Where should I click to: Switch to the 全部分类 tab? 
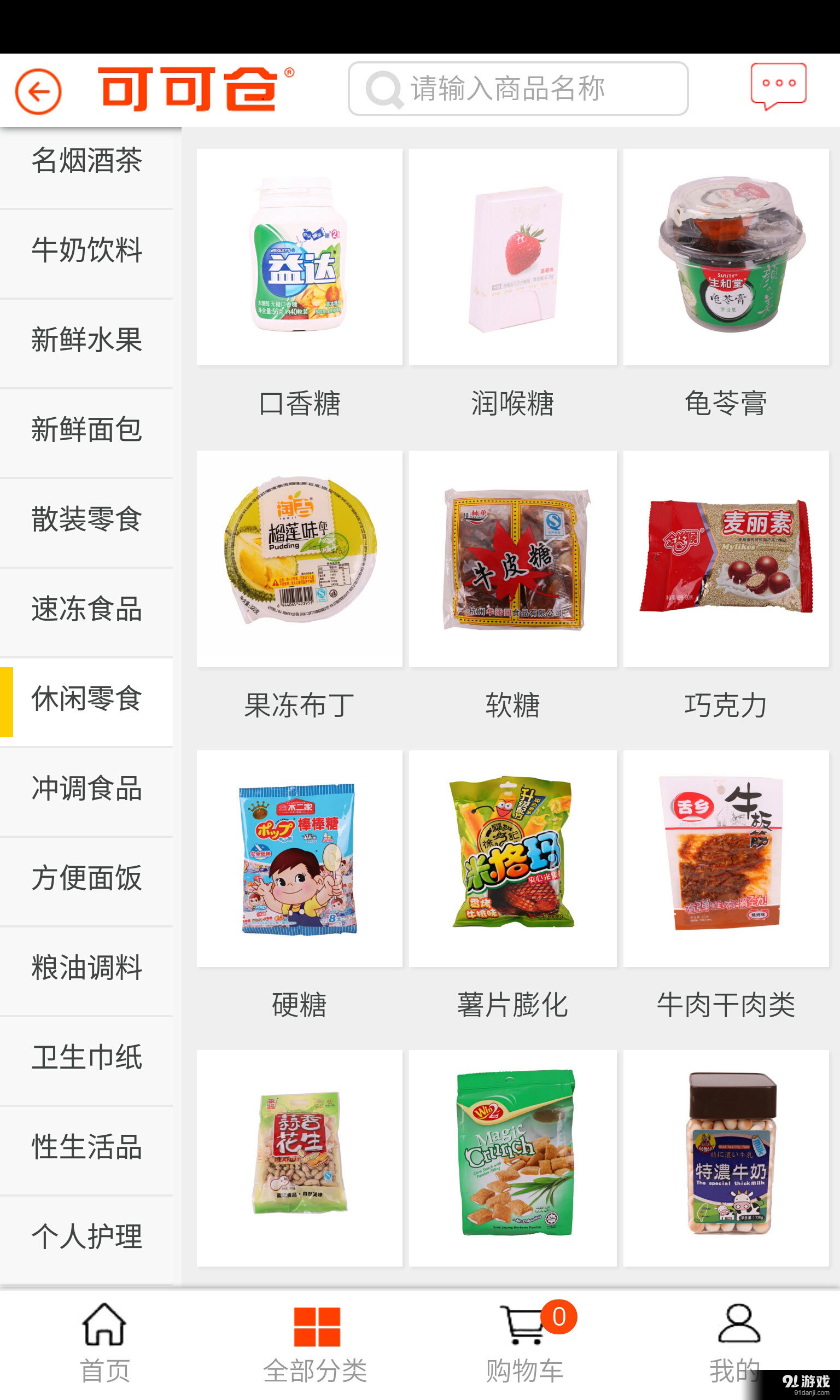[316, 1342]
